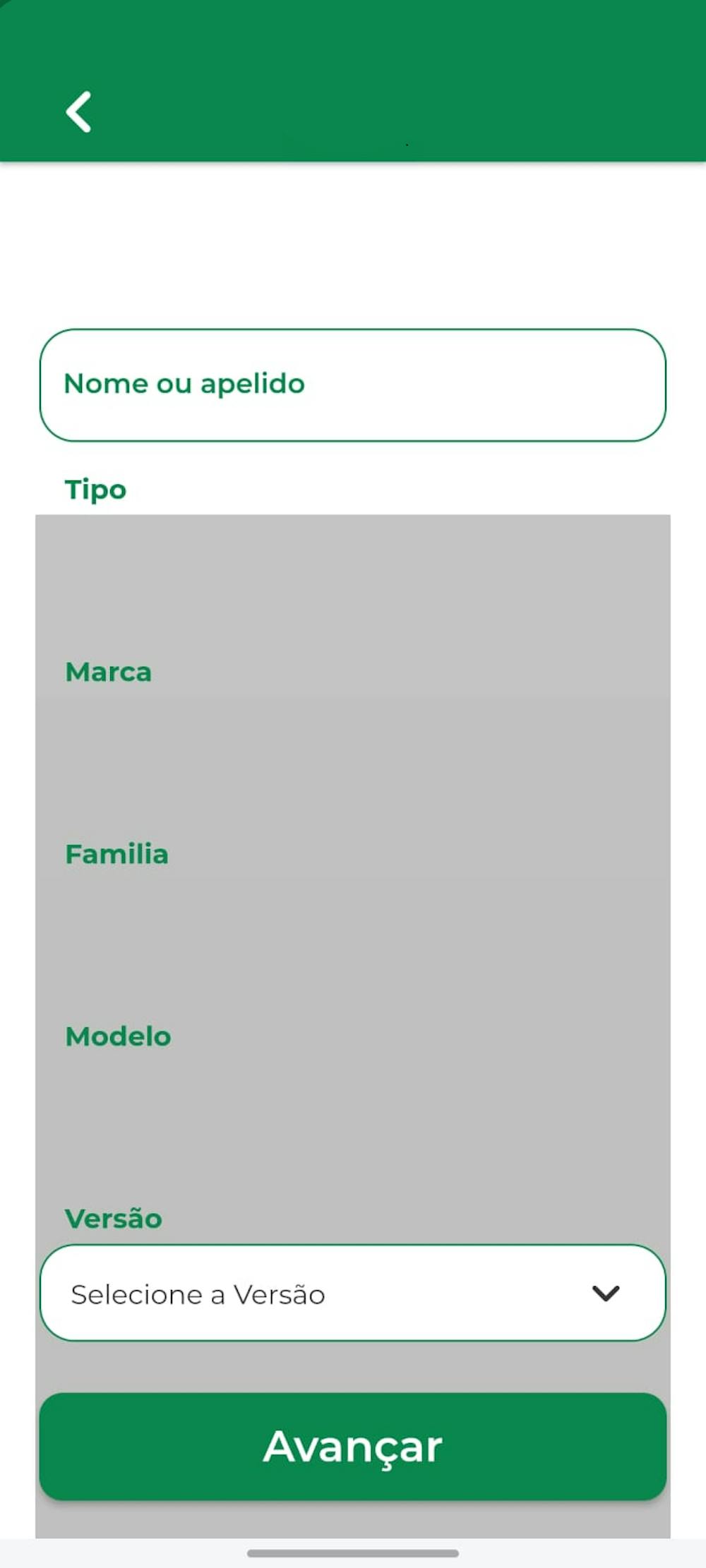
Task: Go back using the header arrow
Action: coord(78,111)
